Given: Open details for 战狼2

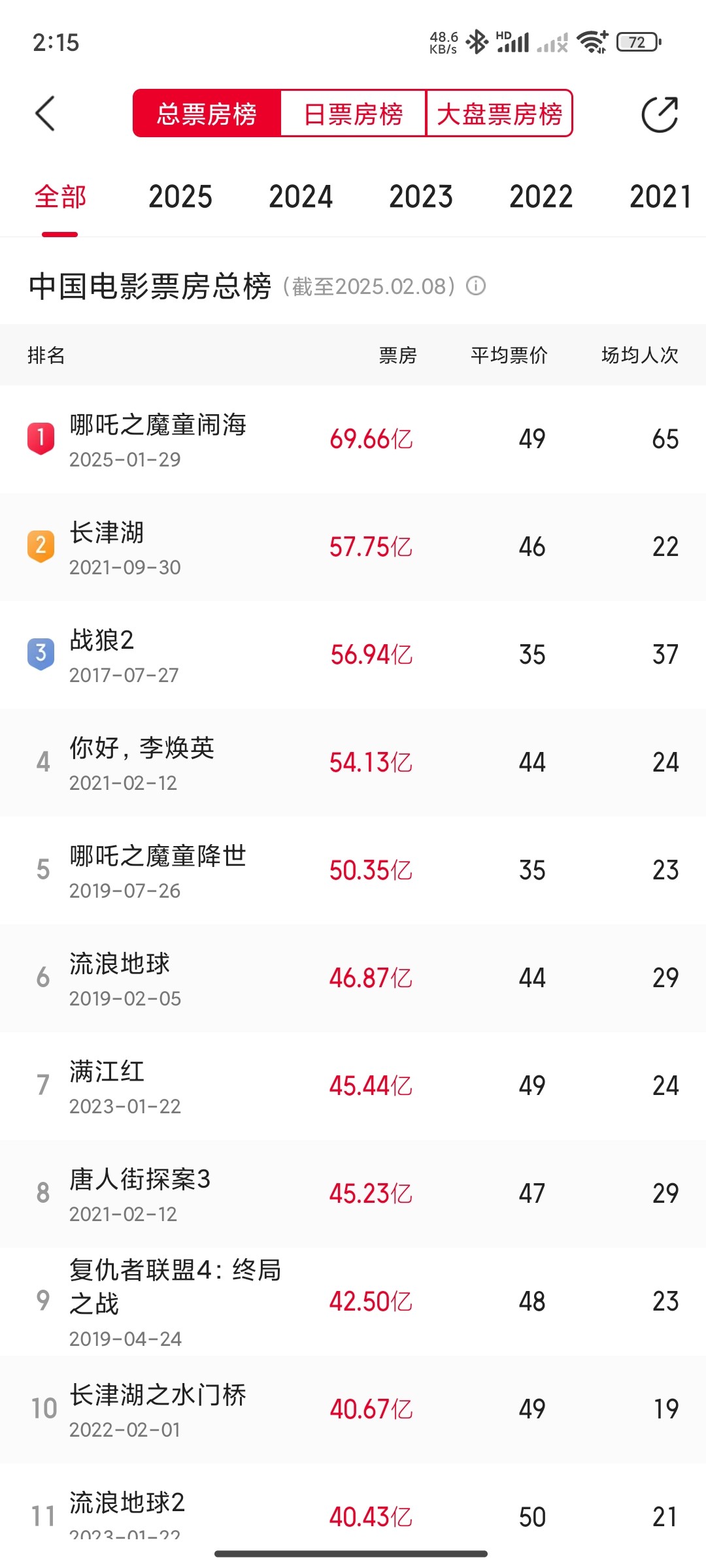Looking at the screenshot, I should coord(353,655).
